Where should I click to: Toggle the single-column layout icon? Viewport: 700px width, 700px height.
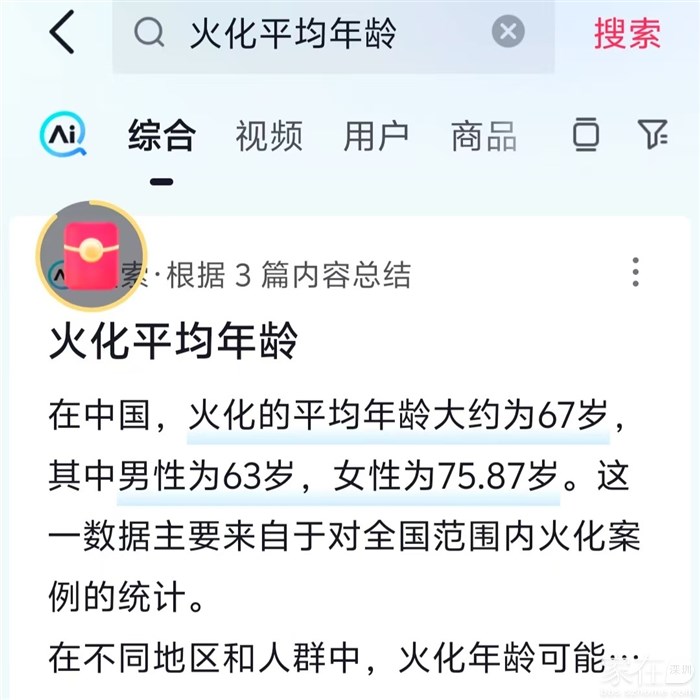586,134
